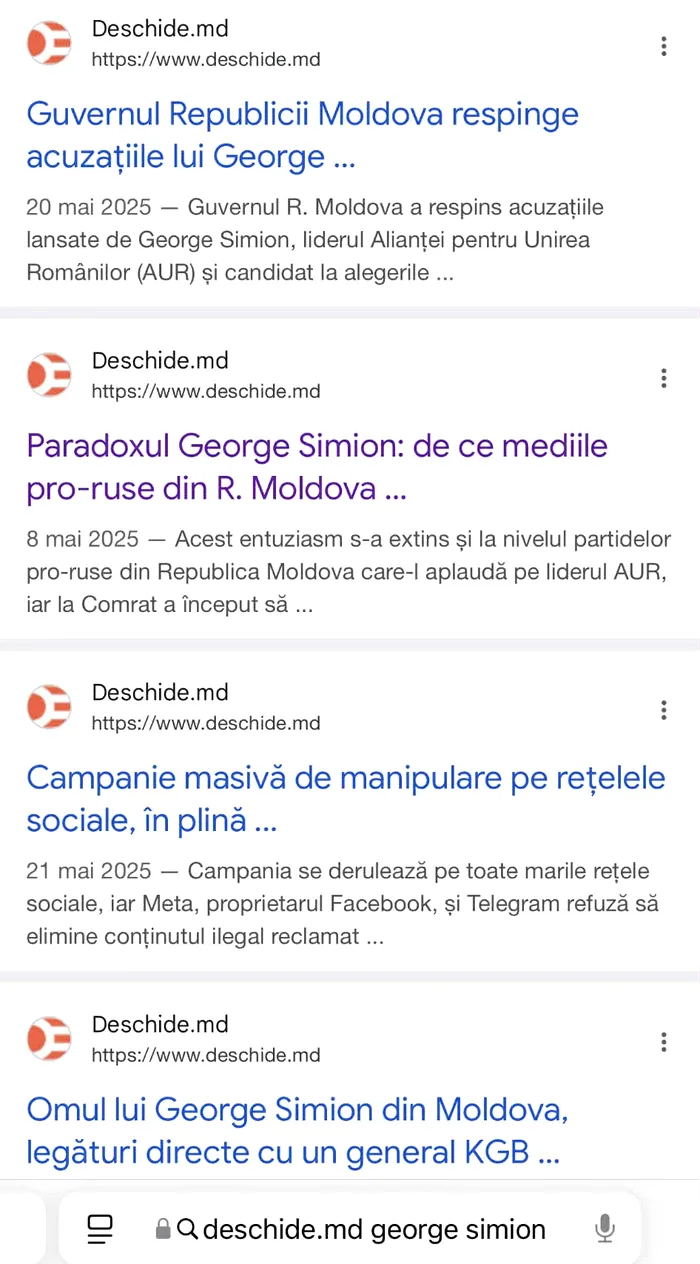
Task: Open options menu for 'Paradoxul George Simion' result
Action: point(664,378)
